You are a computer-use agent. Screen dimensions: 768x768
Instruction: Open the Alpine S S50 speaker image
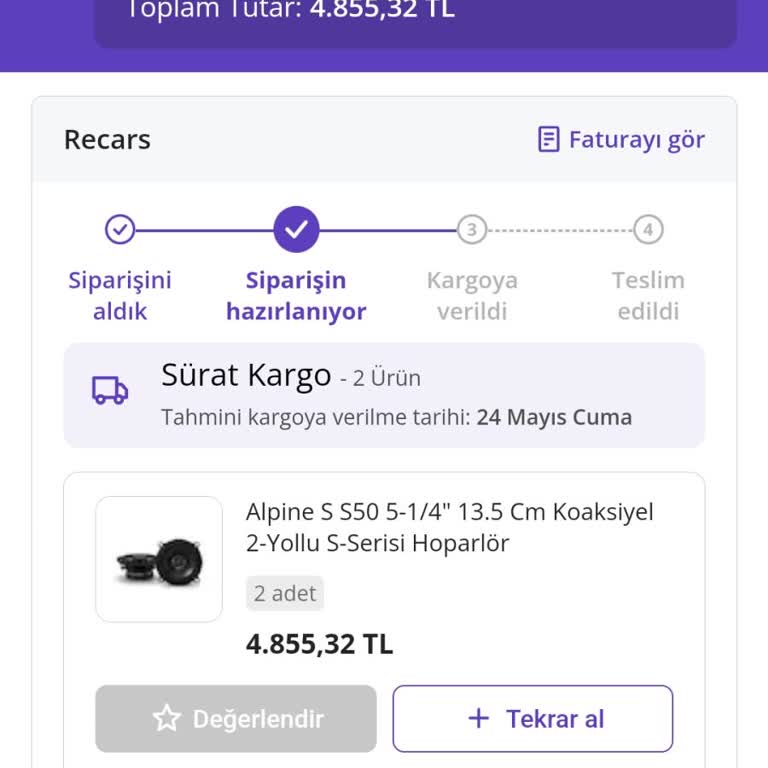point(159,559)
